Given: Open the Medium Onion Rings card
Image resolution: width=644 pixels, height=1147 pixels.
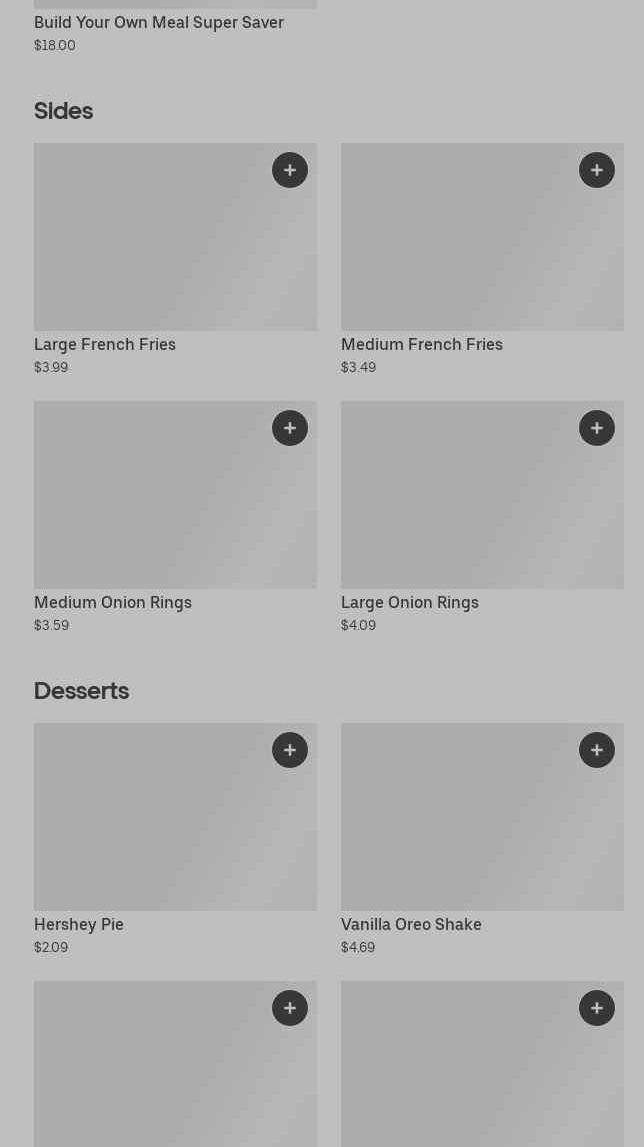Looking at the screenshot, I should click(x=176, y=518).
